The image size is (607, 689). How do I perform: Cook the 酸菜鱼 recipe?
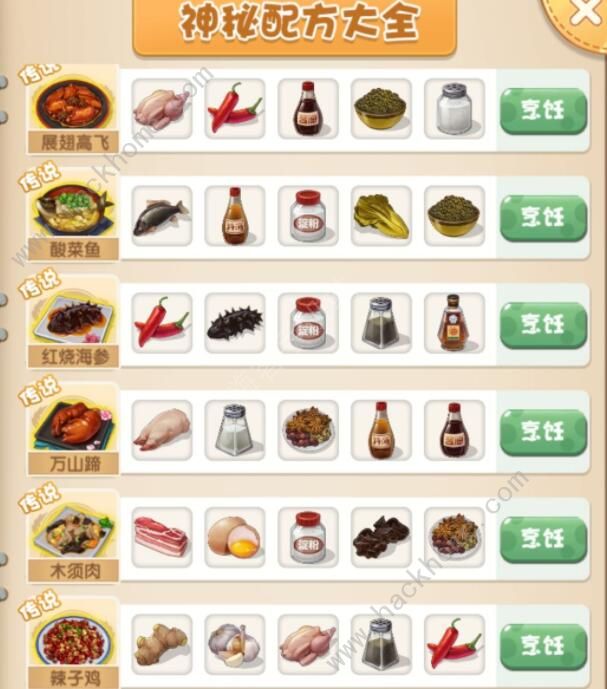click(x=543, y=216)
